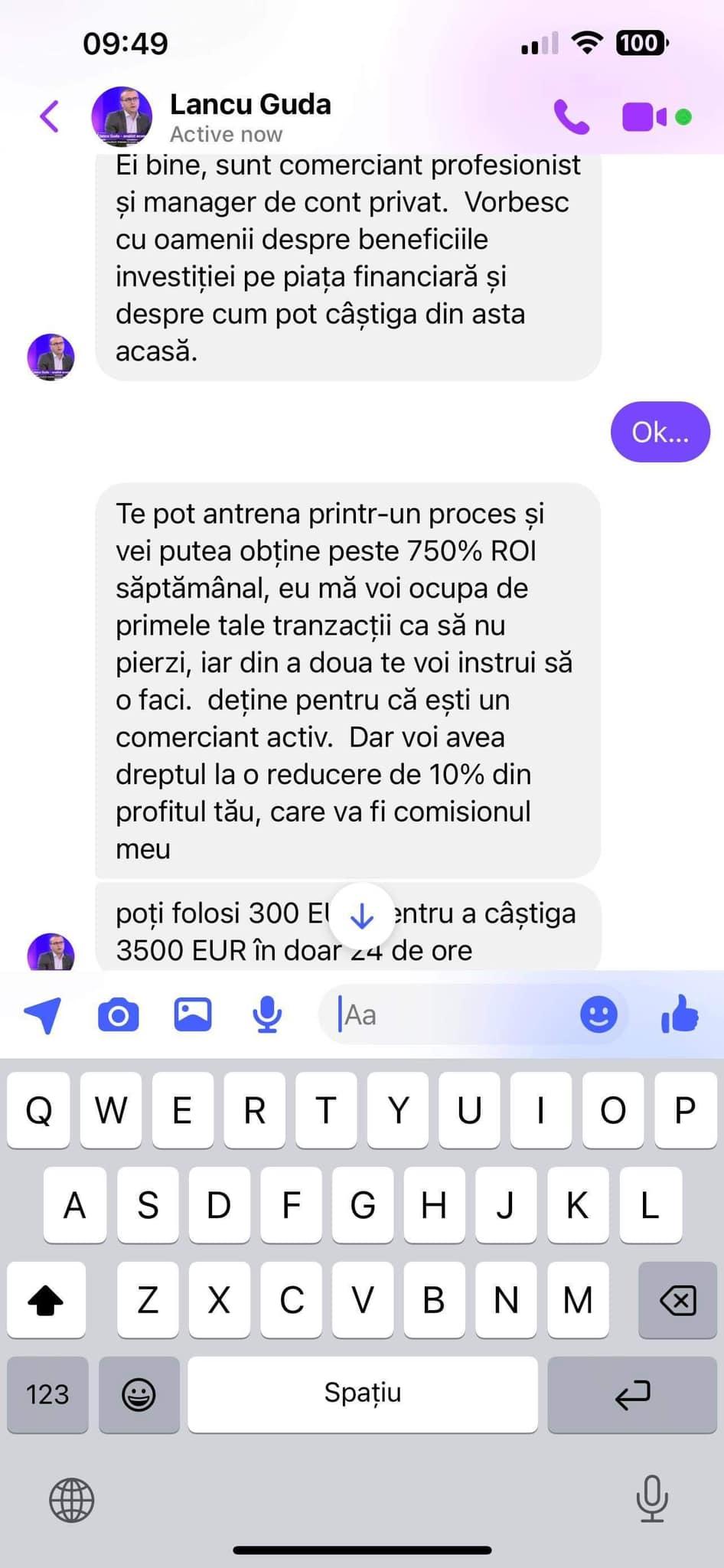The height and width of the screenshot is (1568, 724).
Task: Open Lancu Guda's profile from the header
Action: 249,116
